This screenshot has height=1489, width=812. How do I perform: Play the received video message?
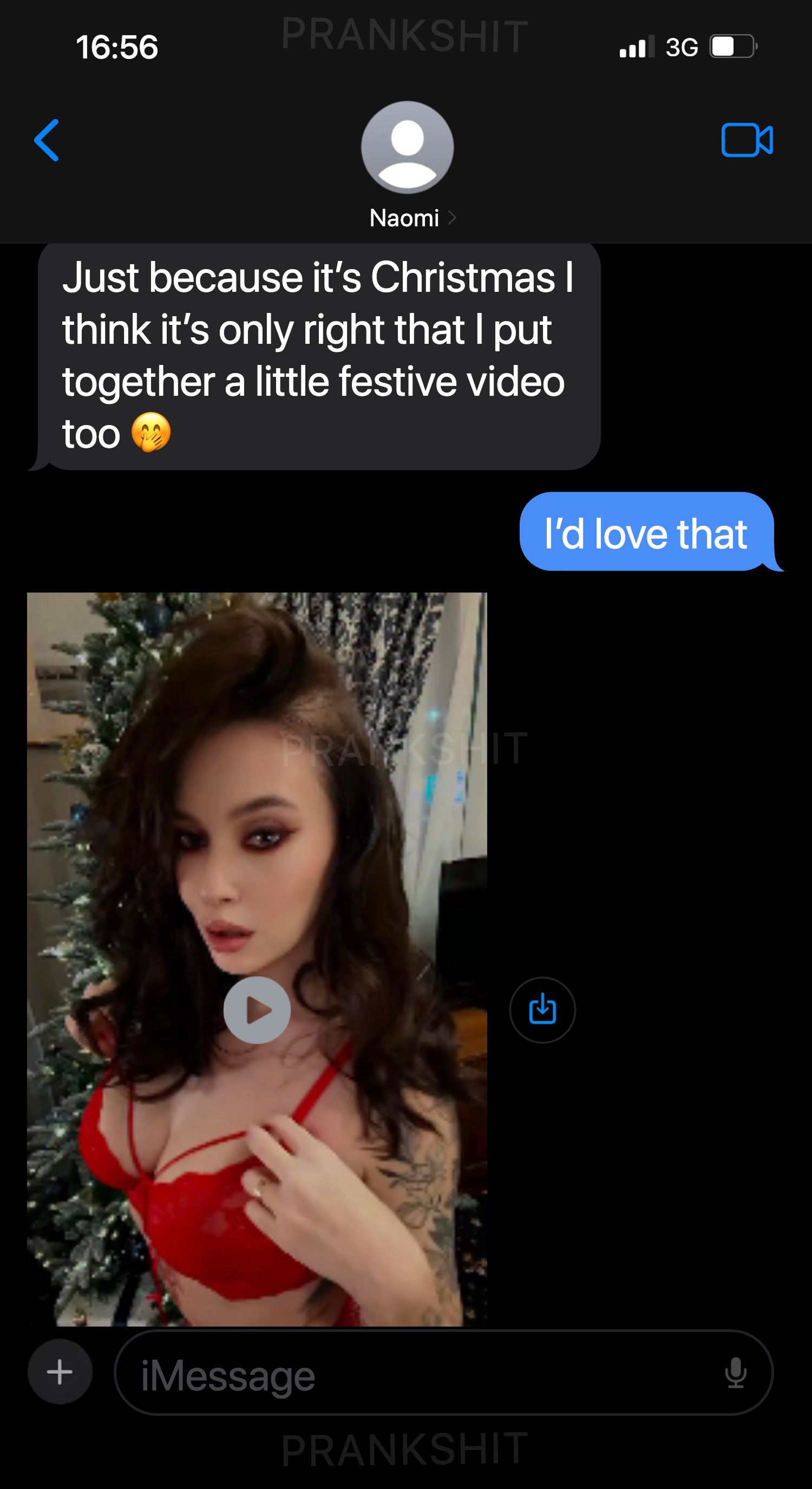coord(257,1010)
